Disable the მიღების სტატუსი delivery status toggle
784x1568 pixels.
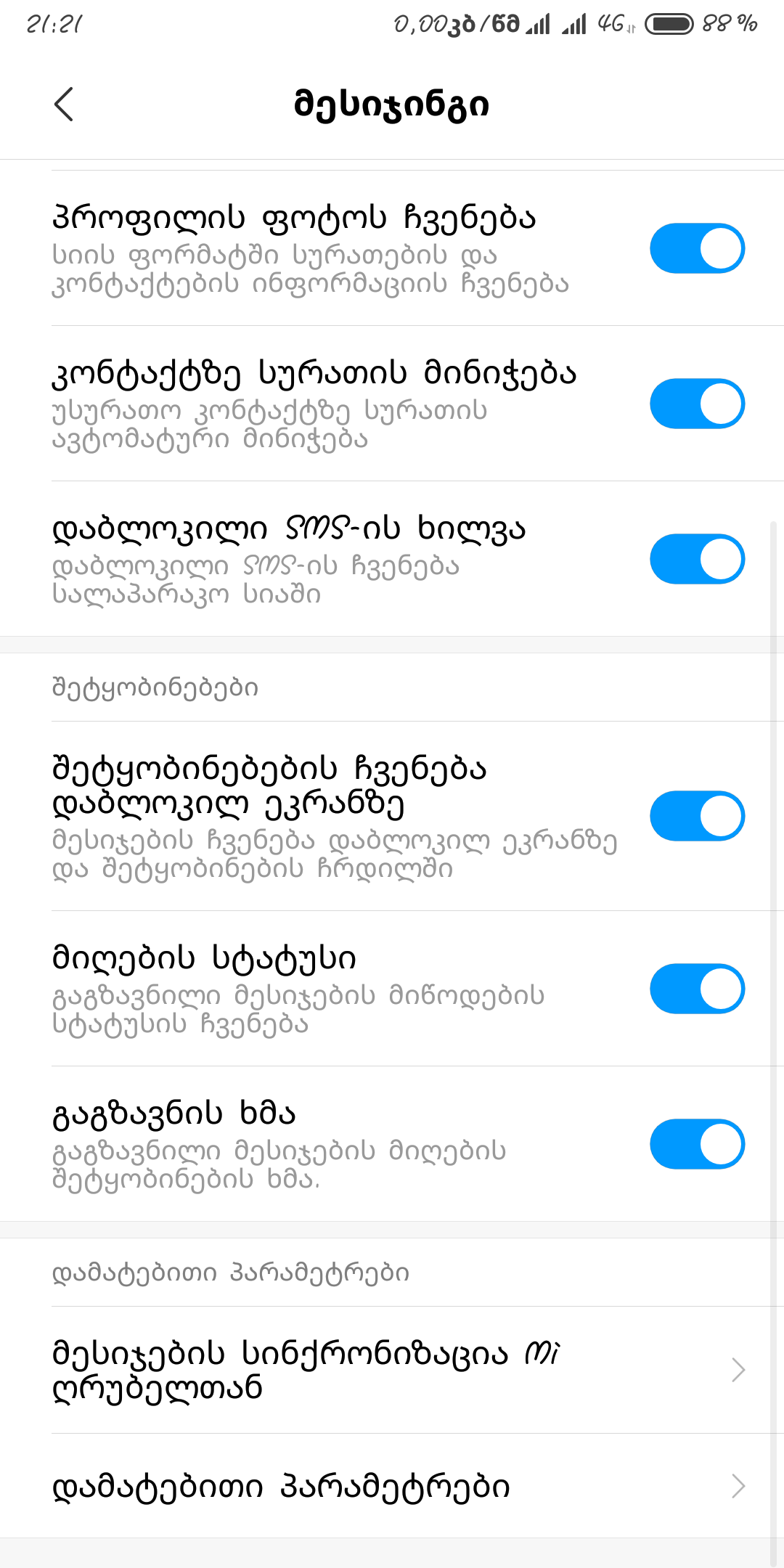[697, 987]
